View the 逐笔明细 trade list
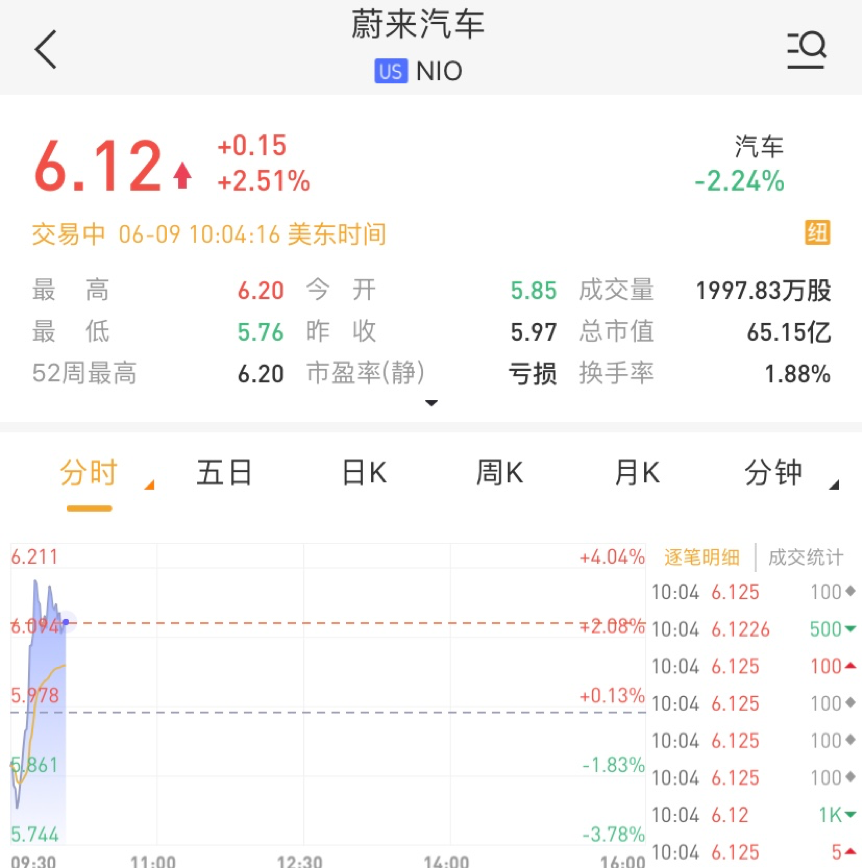862x868 pixels. [702, 557]
